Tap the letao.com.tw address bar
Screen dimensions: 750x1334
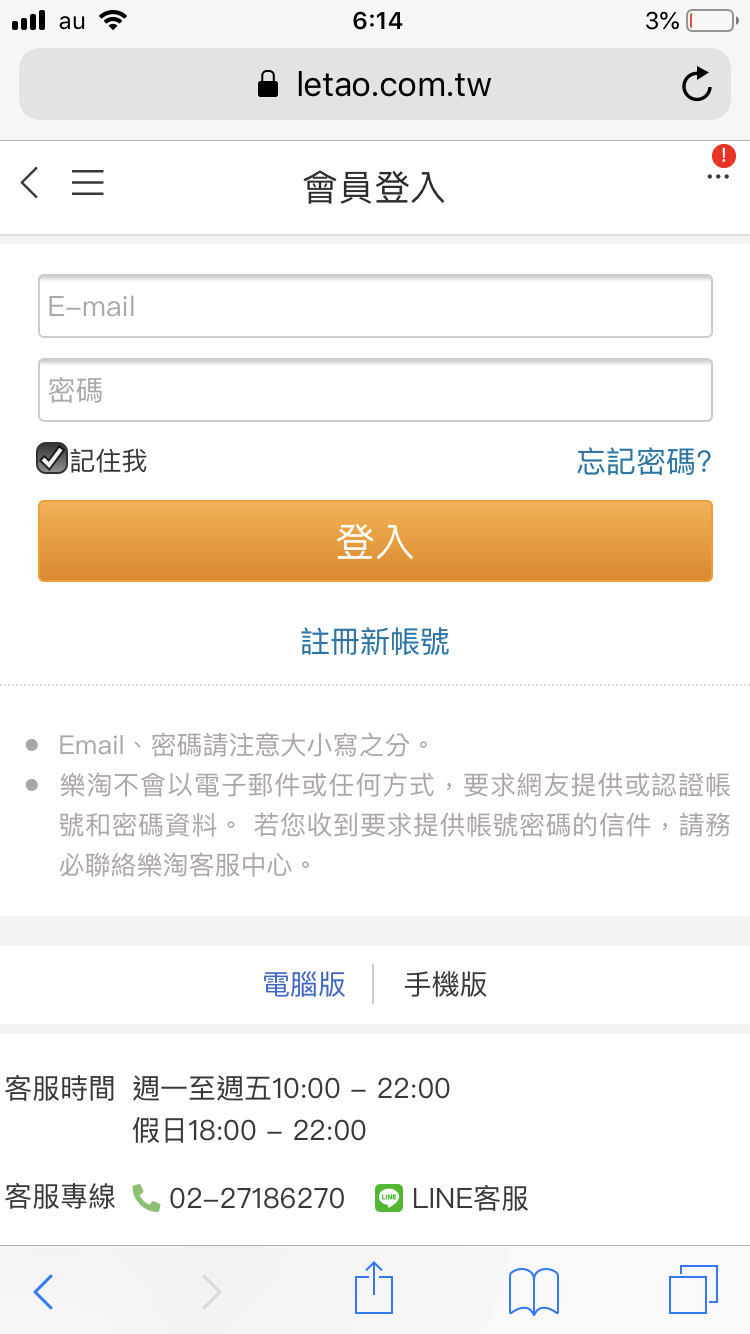pyautogui.click(x=375, y=85)
